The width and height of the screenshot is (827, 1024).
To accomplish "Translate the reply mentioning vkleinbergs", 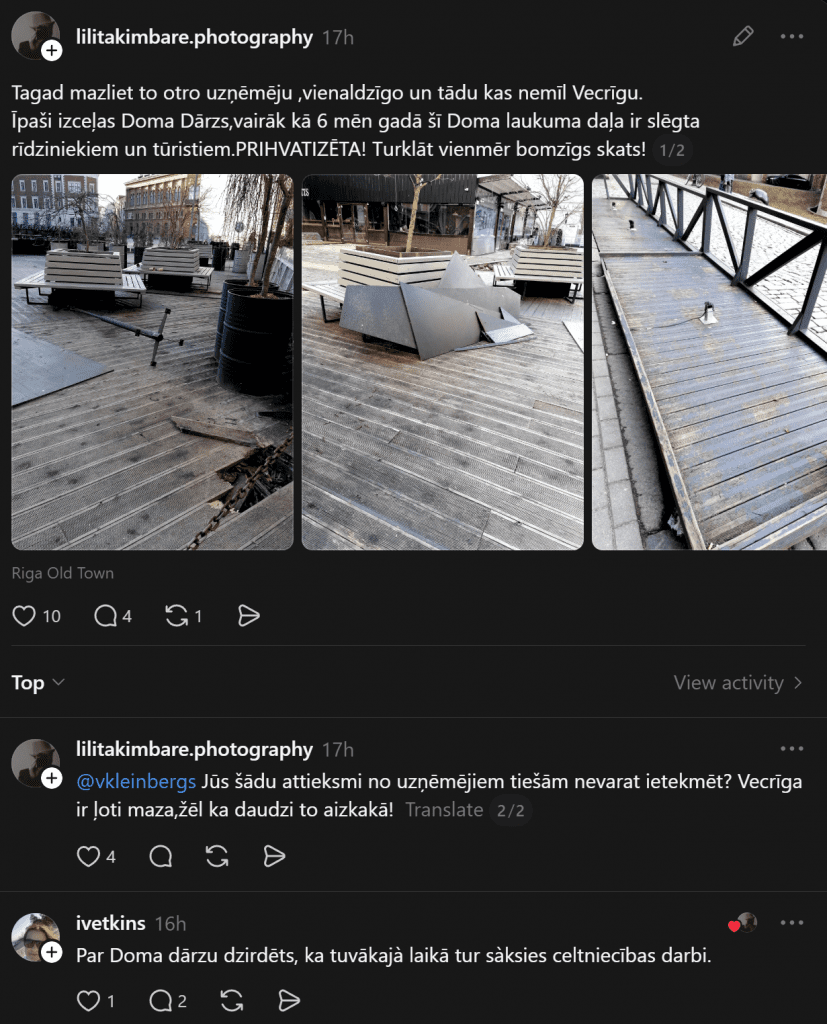I will 444,810.
